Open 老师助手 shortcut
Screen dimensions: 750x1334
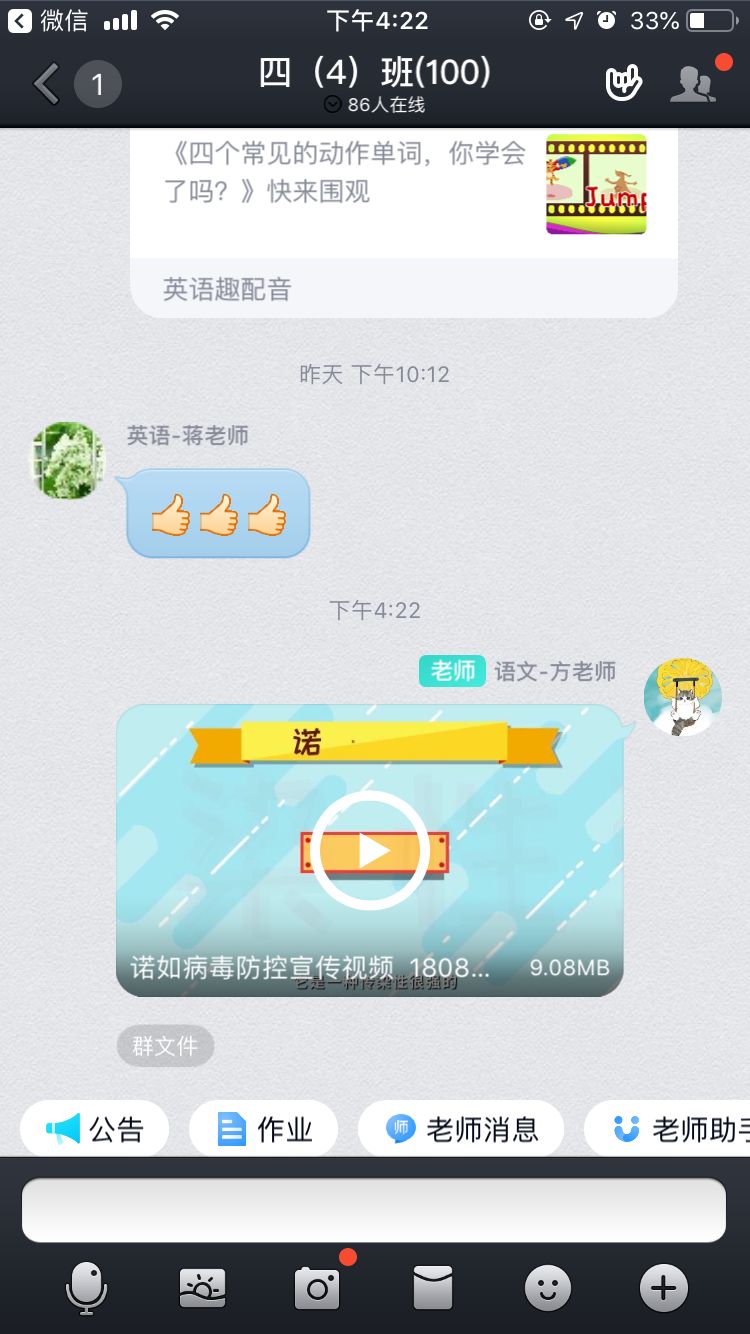coord(667,1129)
